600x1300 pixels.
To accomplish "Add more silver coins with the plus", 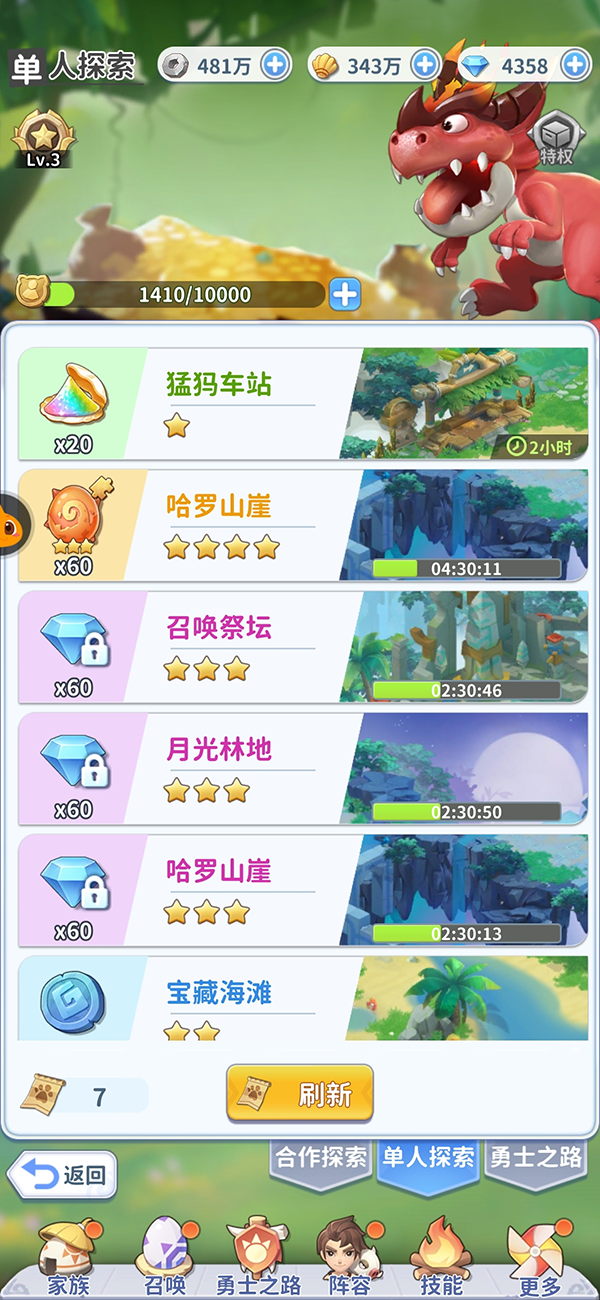I will point(275,66).
